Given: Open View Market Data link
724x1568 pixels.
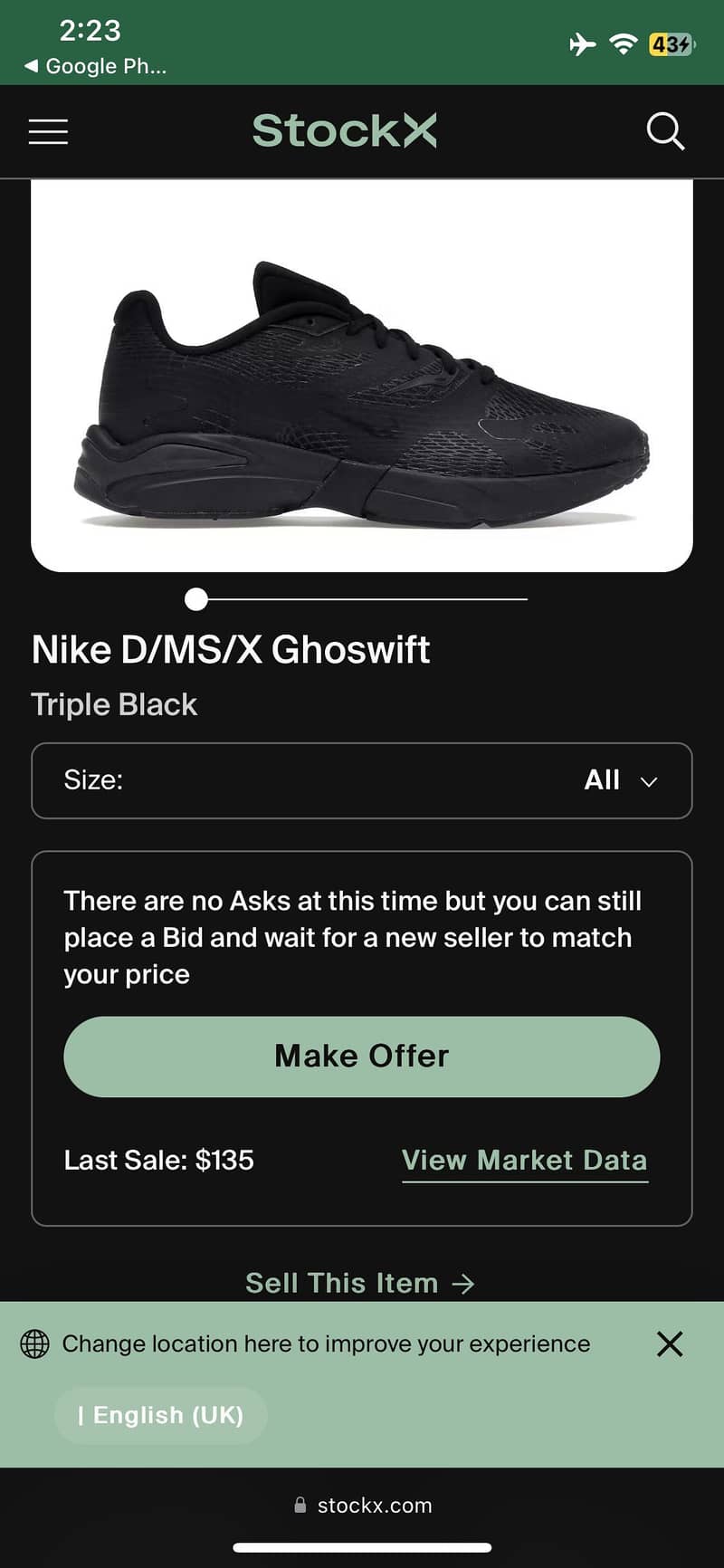Looking at the screenshot, I should click(x=525, y=1160).
